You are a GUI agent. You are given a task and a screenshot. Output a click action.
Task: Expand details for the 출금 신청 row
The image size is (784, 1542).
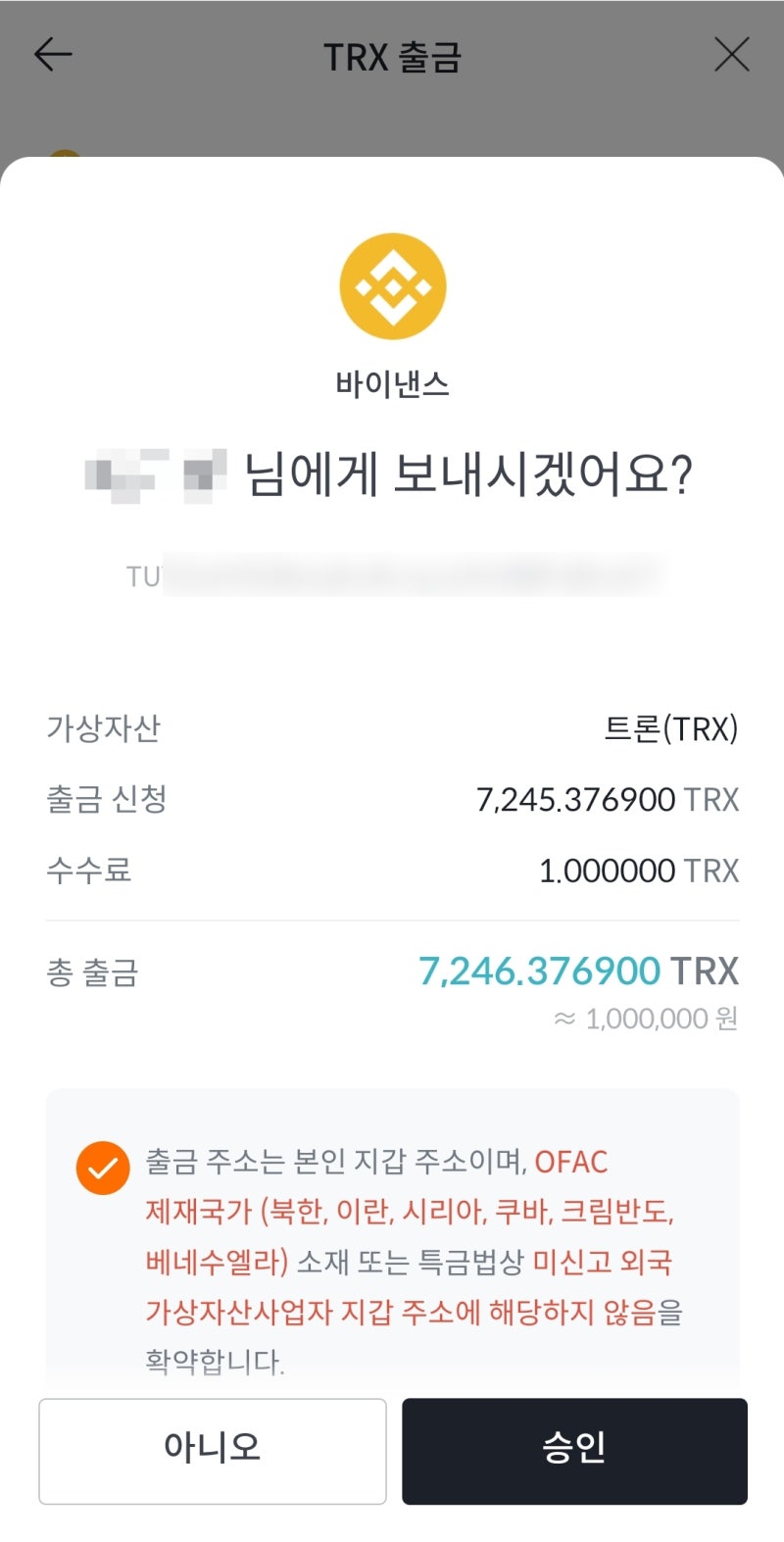click(392, 799)
